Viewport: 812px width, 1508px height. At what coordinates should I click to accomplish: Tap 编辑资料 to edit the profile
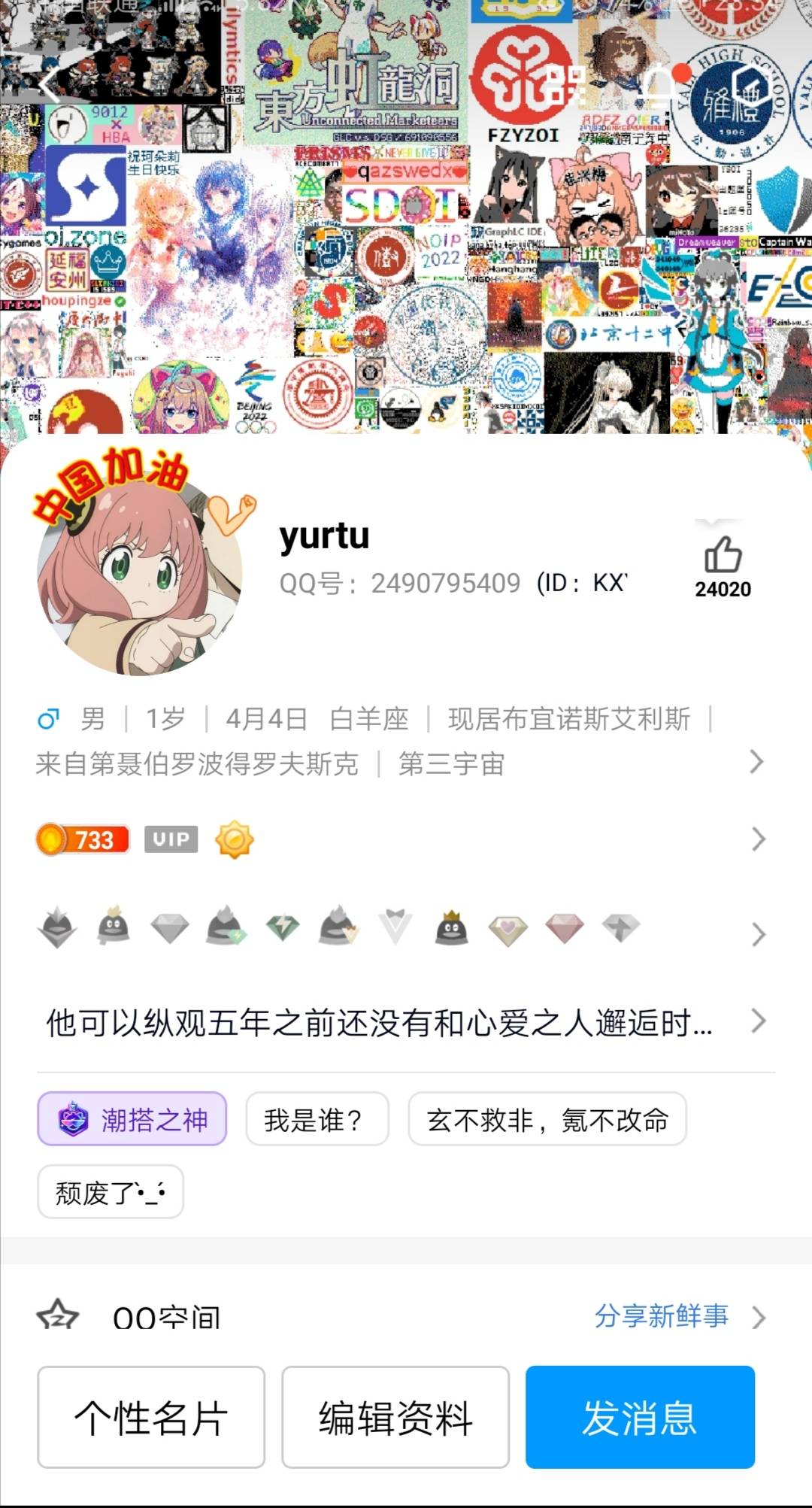395,1418
